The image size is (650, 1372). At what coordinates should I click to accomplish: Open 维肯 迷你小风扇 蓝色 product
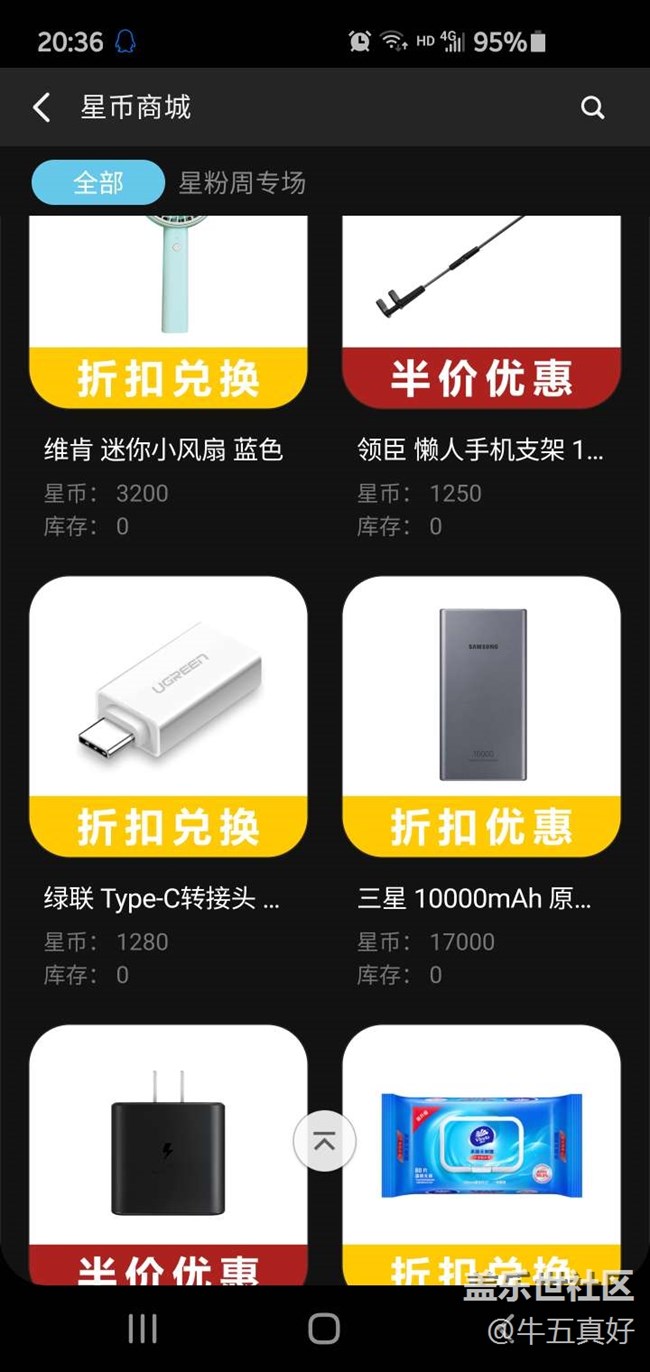click(168, 380)
